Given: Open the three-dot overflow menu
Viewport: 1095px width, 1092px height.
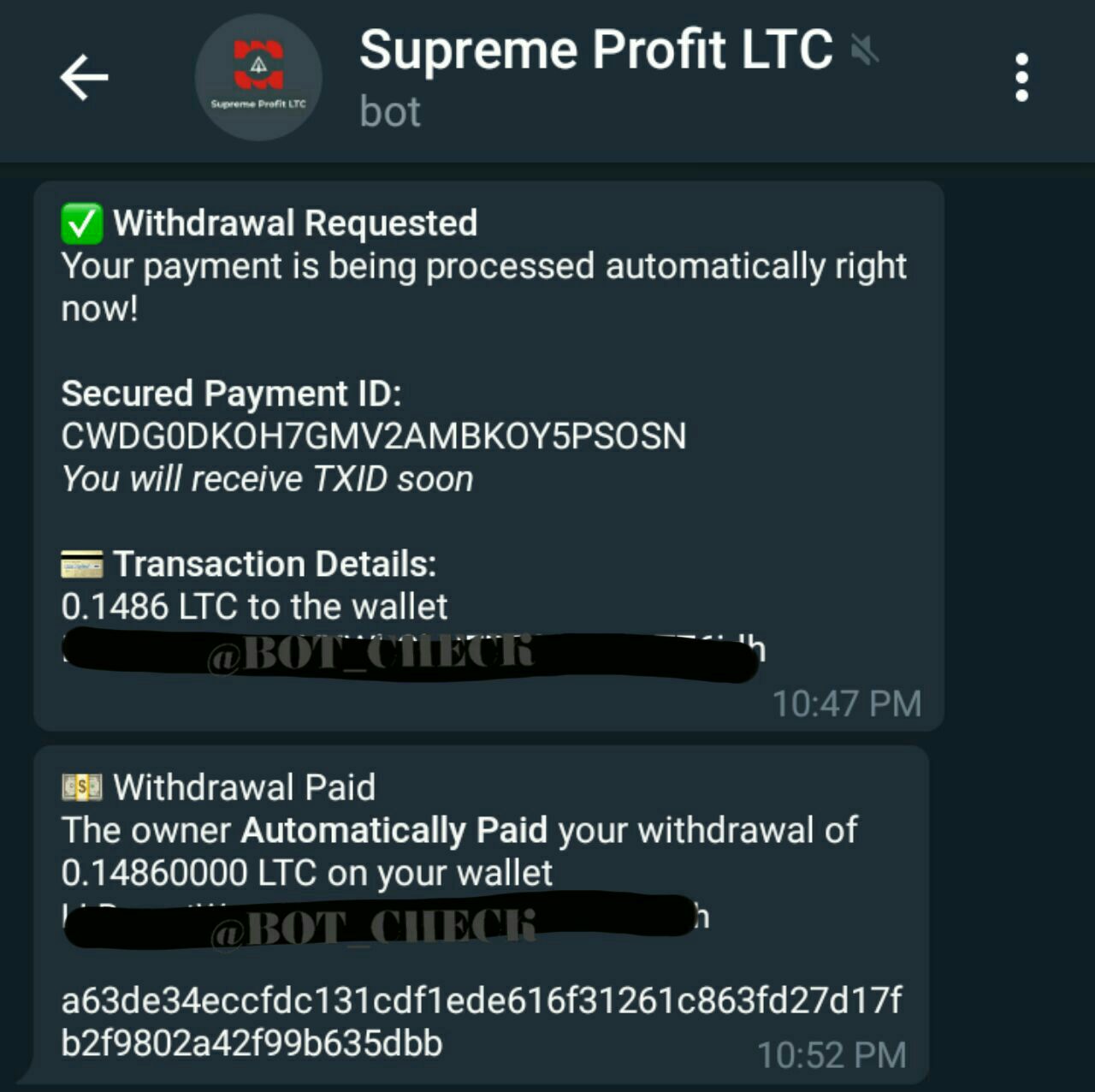Looking at the screenshot, I should tap(1021, 78).
